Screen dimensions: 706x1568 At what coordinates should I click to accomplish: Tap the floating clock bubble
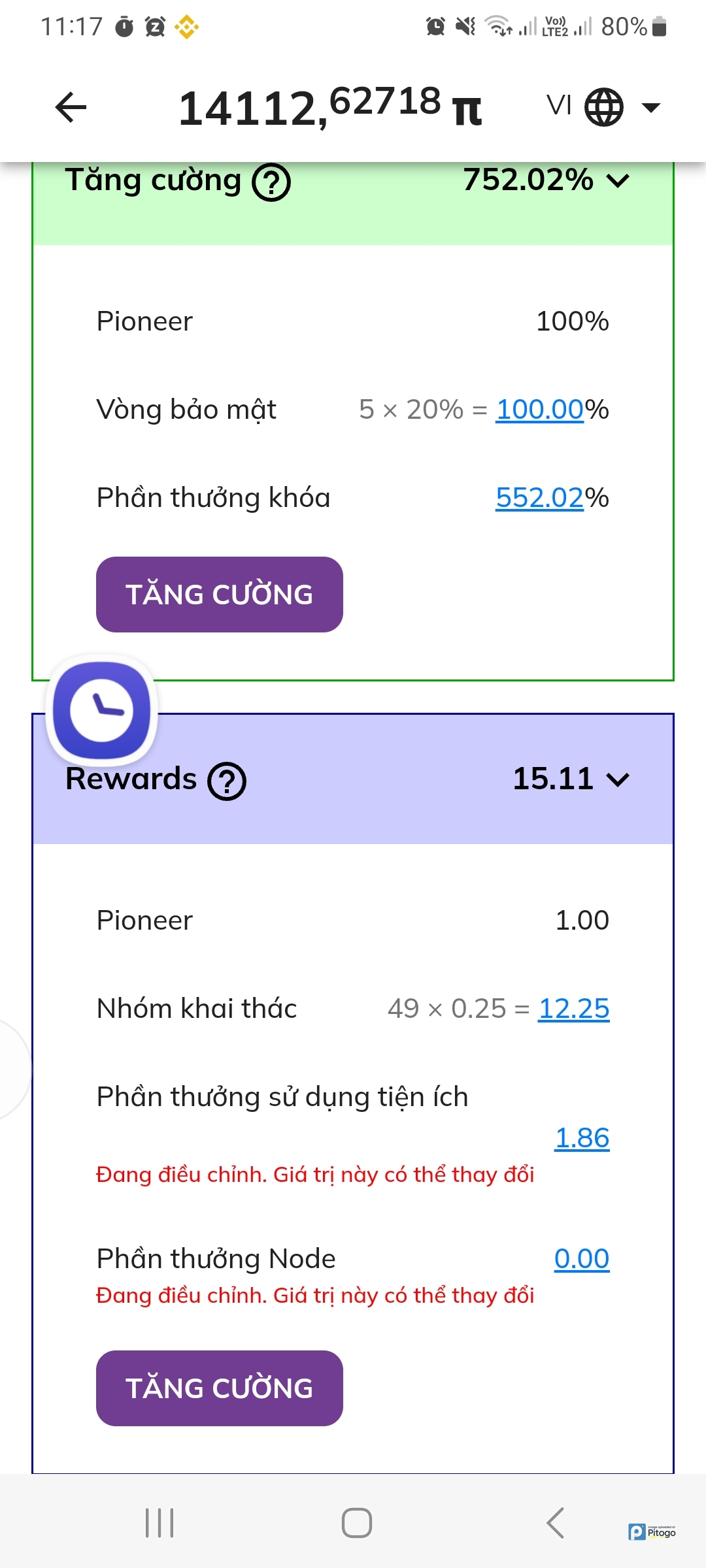click(x=102, y=710)
